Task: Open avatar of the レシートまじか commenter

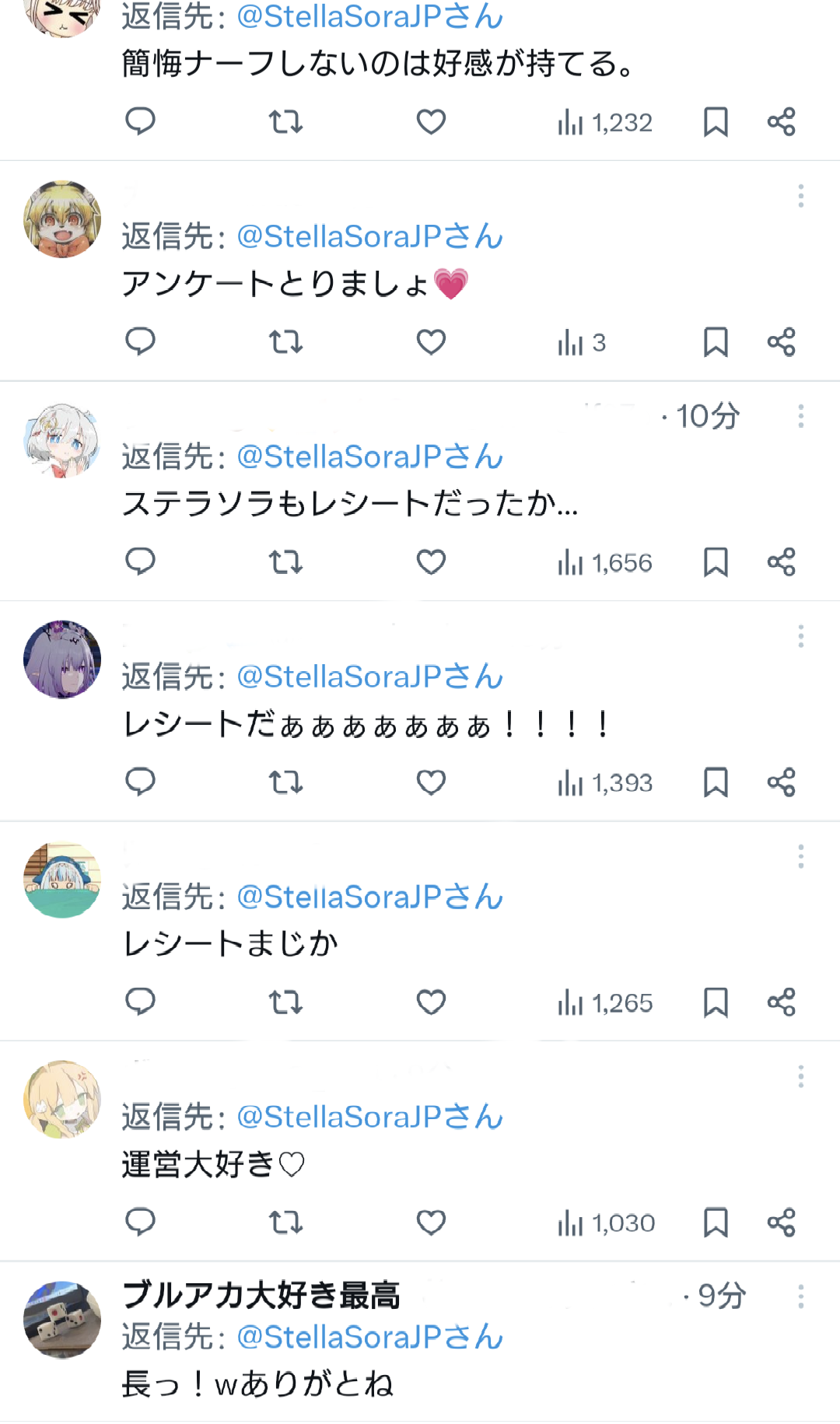Action: tap(62, 880)
